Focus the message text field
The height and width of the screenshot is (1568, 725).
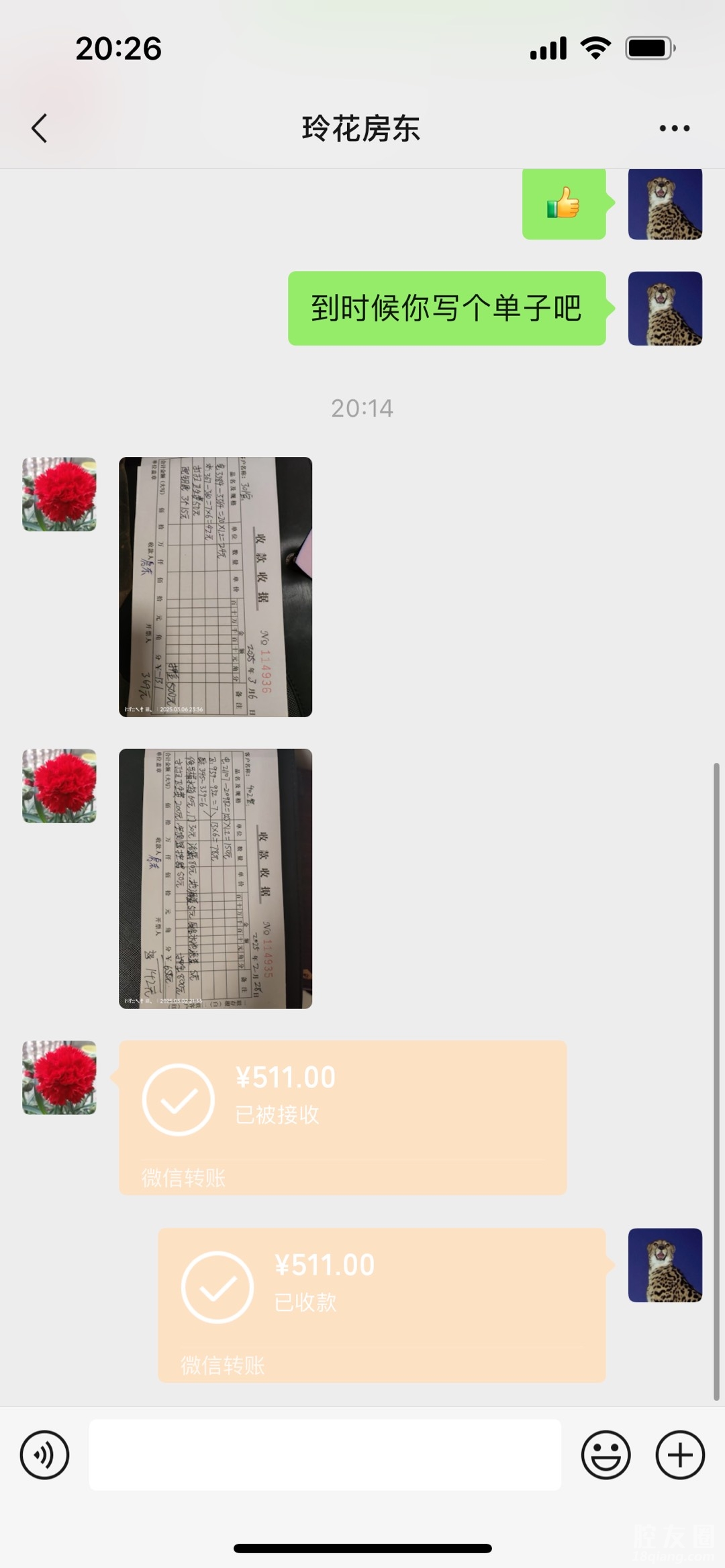tap(325, 1455)
